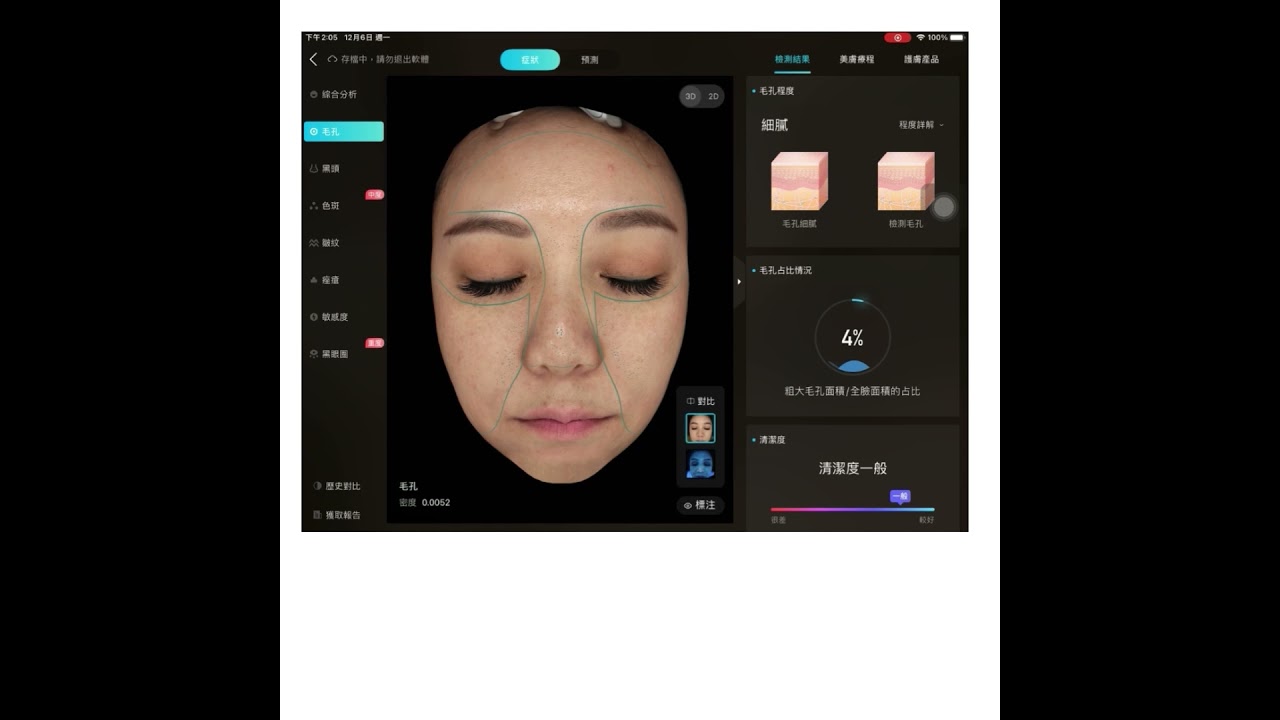Select 皺紋 in the sidebar
The height and width of the screenshot is (720, 1280).
click(x=330, y=243)
